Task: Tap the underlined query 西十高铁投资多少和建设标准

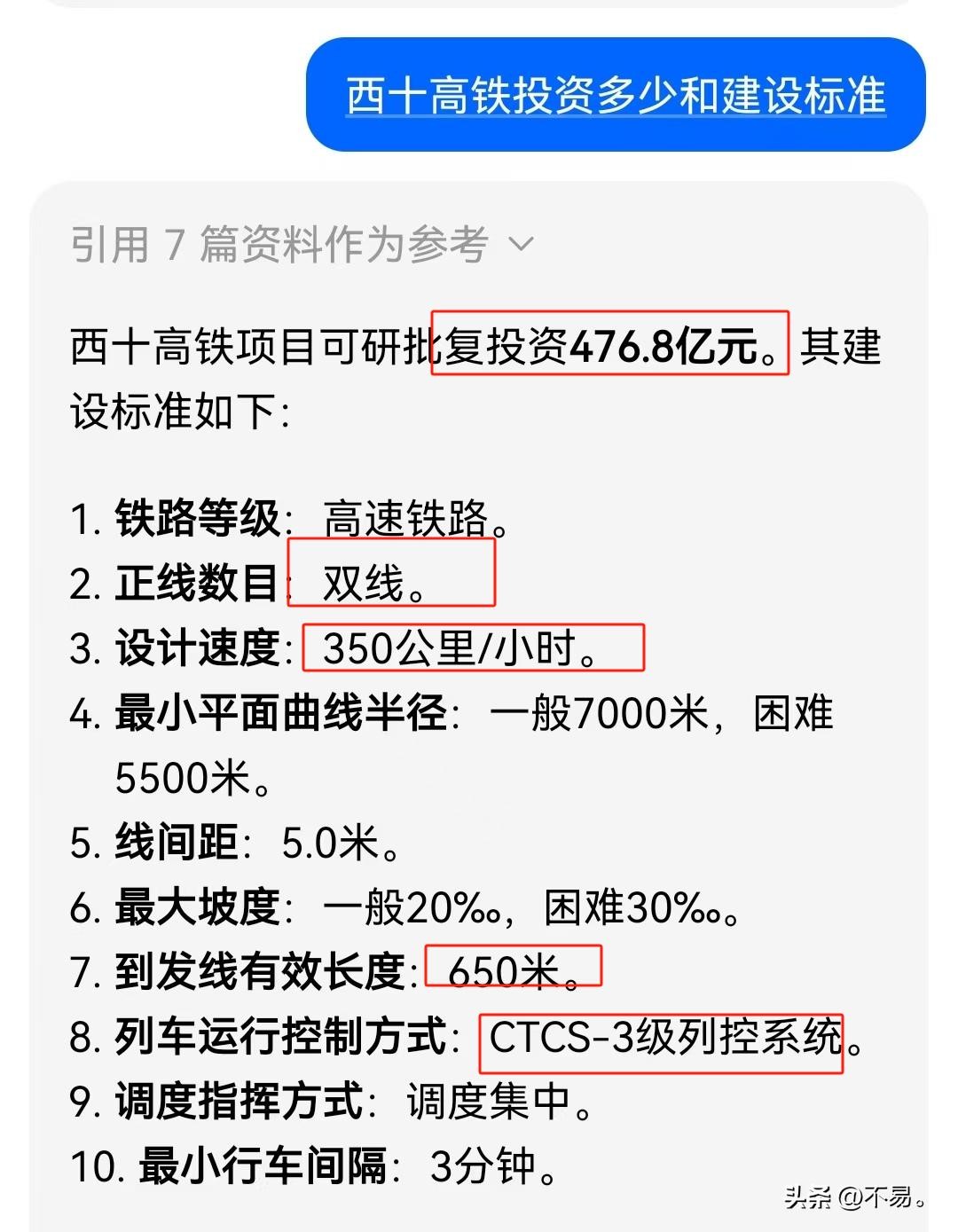Action: click(x=616, y=96)
